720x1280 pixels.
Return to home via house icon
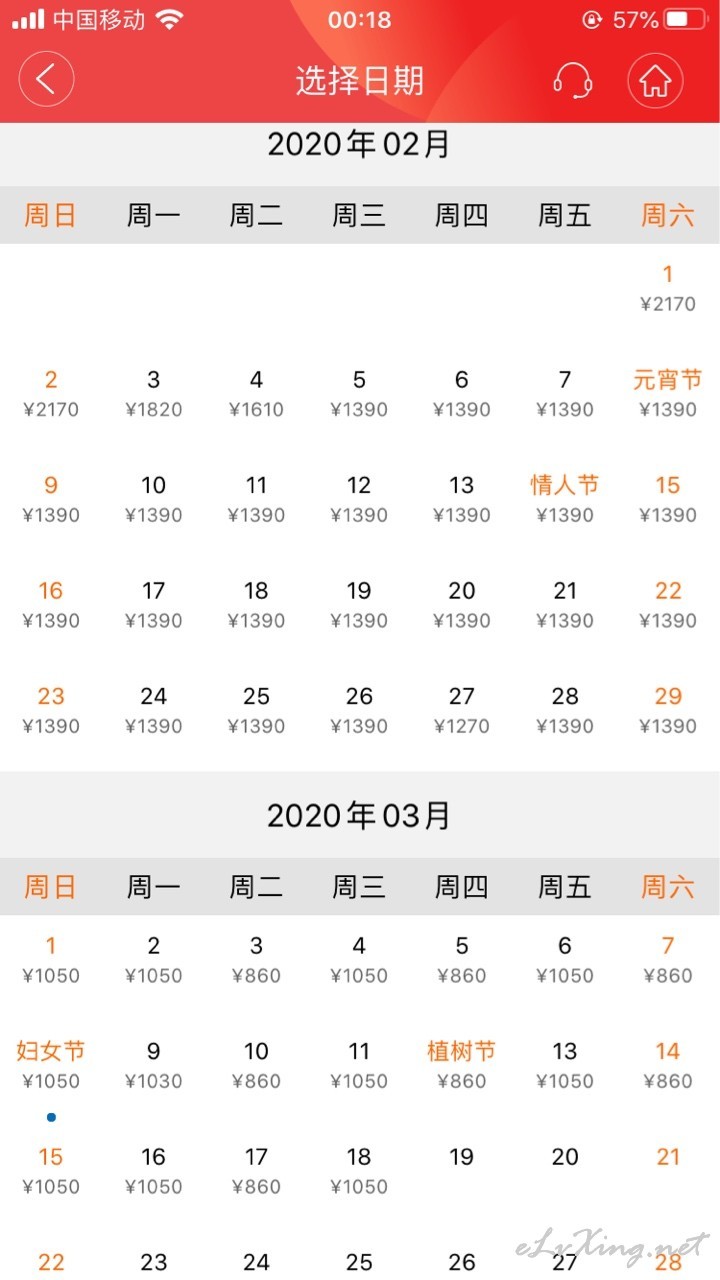tap(655, 80)
